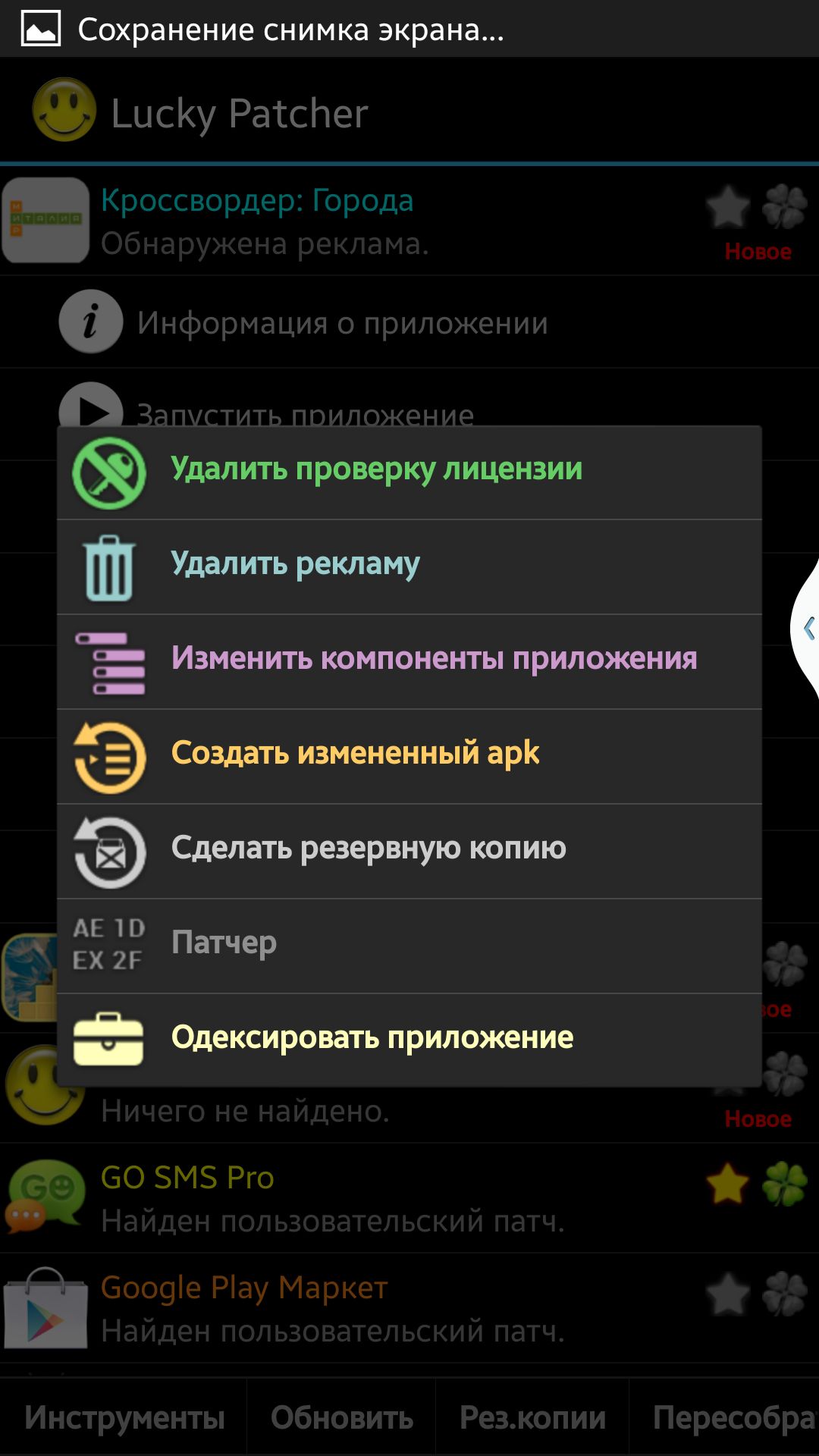Open the Пересобрать bottom item
Viewport: 819px width, 1456px height.
(725, 1417)
